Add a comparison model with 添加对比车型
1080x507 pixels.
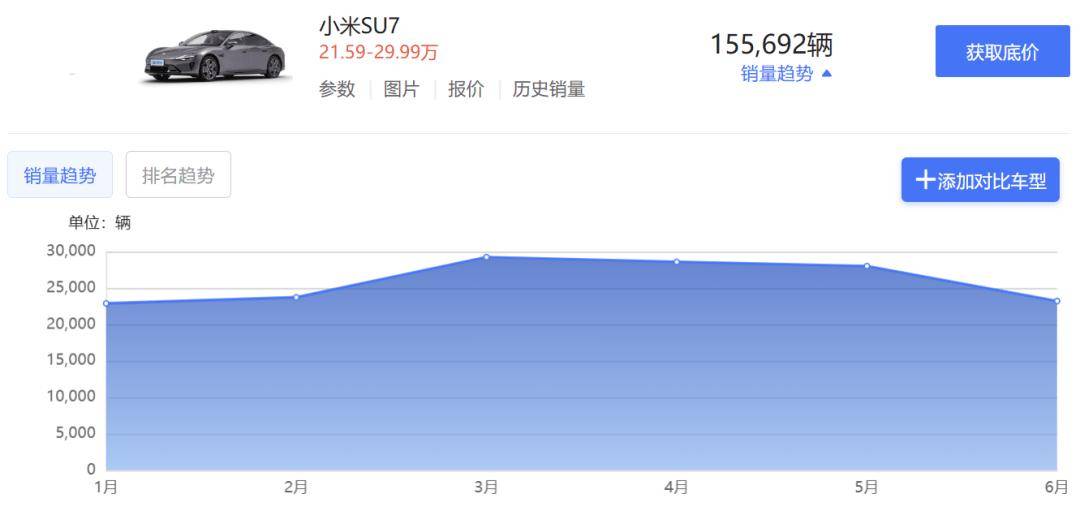(x=980, y=181)
